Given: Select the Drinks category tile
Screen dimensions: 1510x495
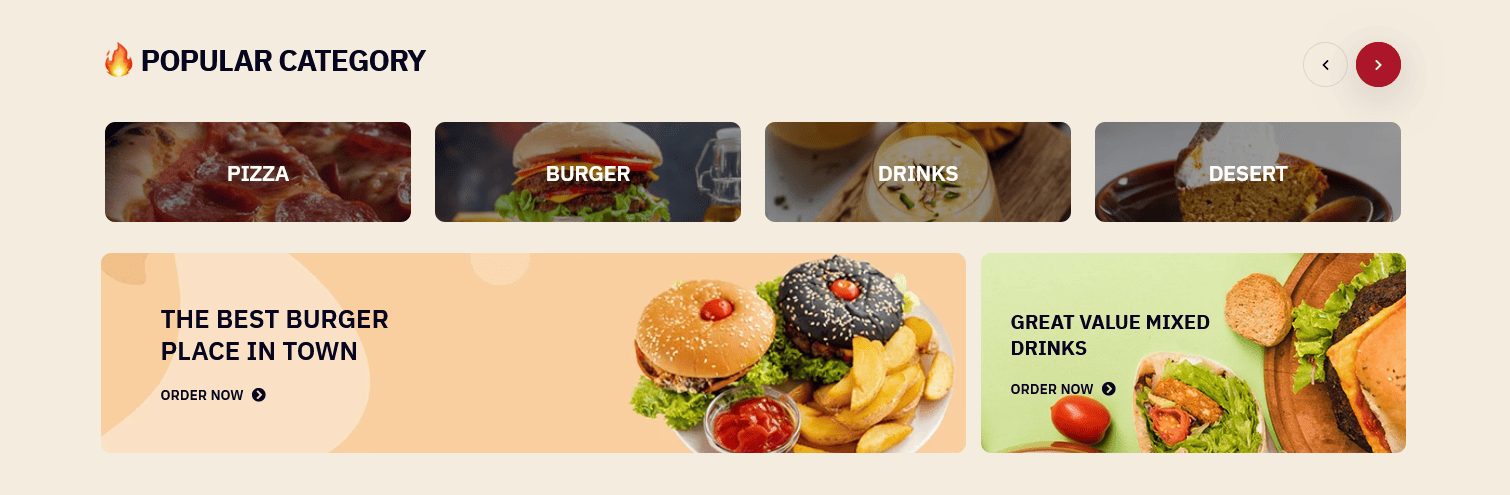Looking at the screenshot, I should (918, 172).
